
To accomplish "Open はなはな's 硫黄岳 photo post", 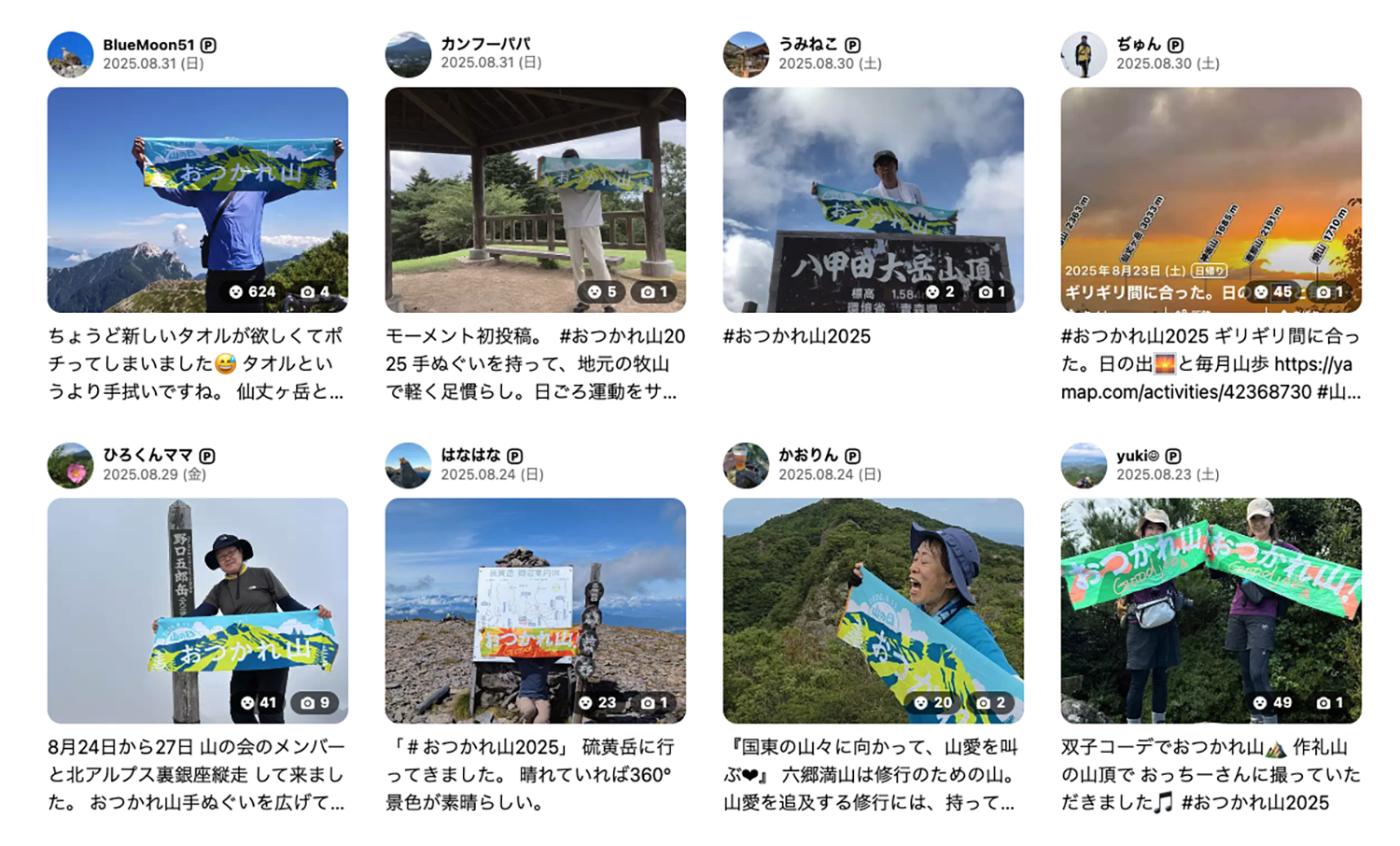I will (x=535, y=610).
